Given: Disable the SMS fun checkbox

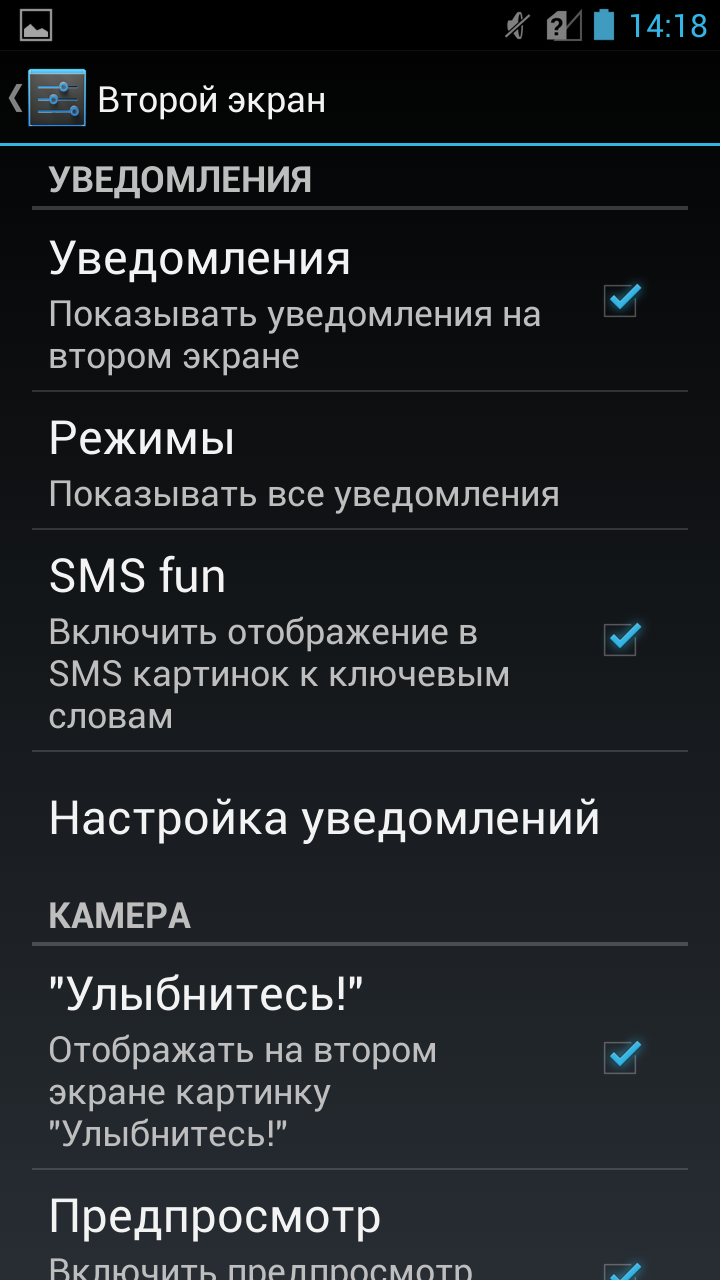Looking at the screenshot, I should pos(622,638).
